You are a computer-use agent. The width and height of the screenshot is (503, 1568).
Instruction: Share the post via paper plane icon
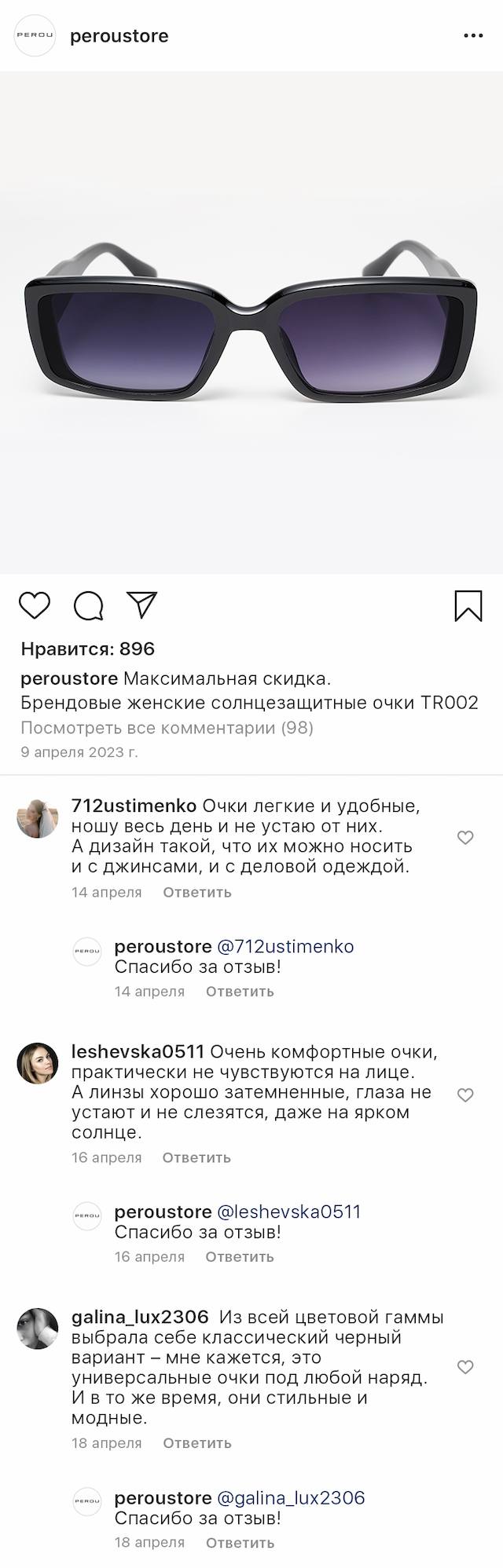[142, 605]
